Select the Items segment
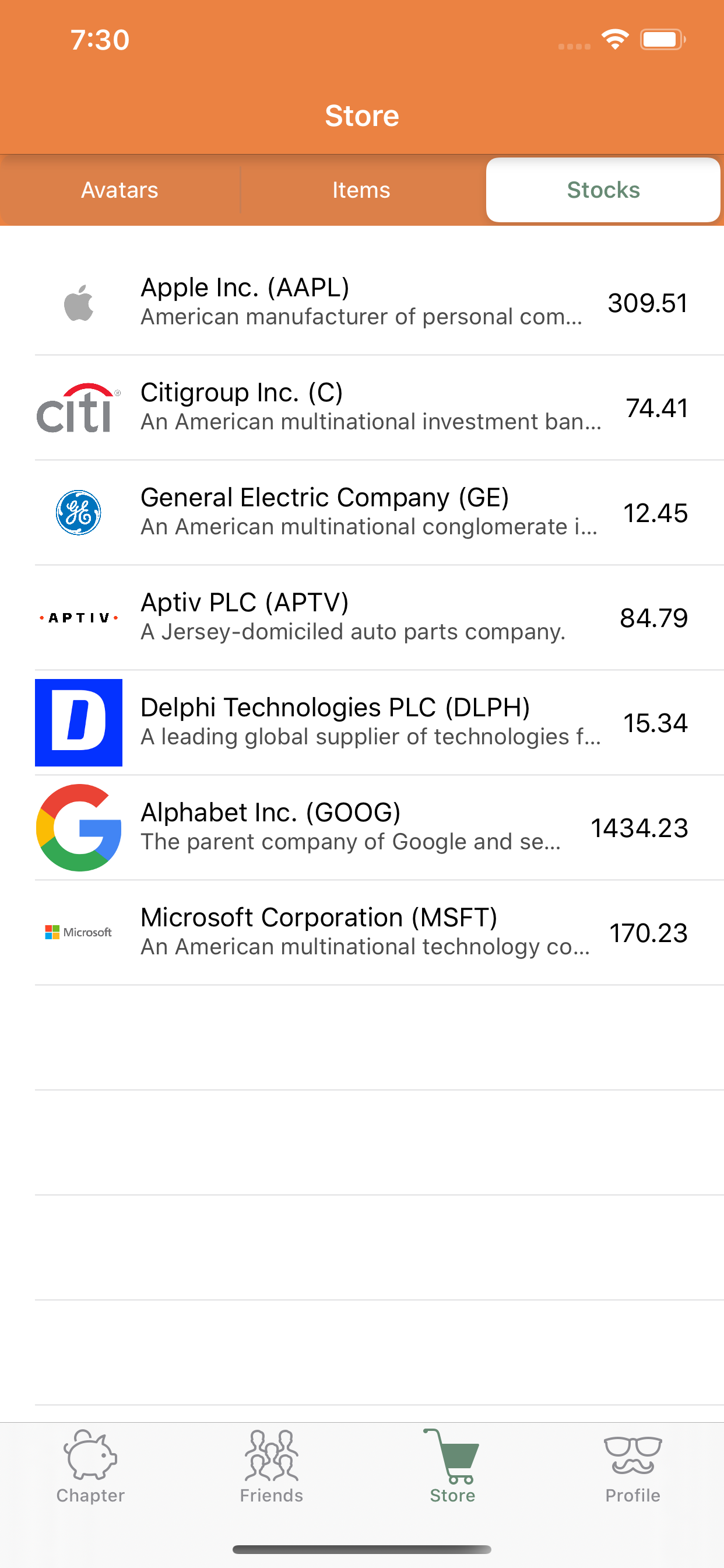Viewport: 724px width, 1568px height. pos(361,190)
